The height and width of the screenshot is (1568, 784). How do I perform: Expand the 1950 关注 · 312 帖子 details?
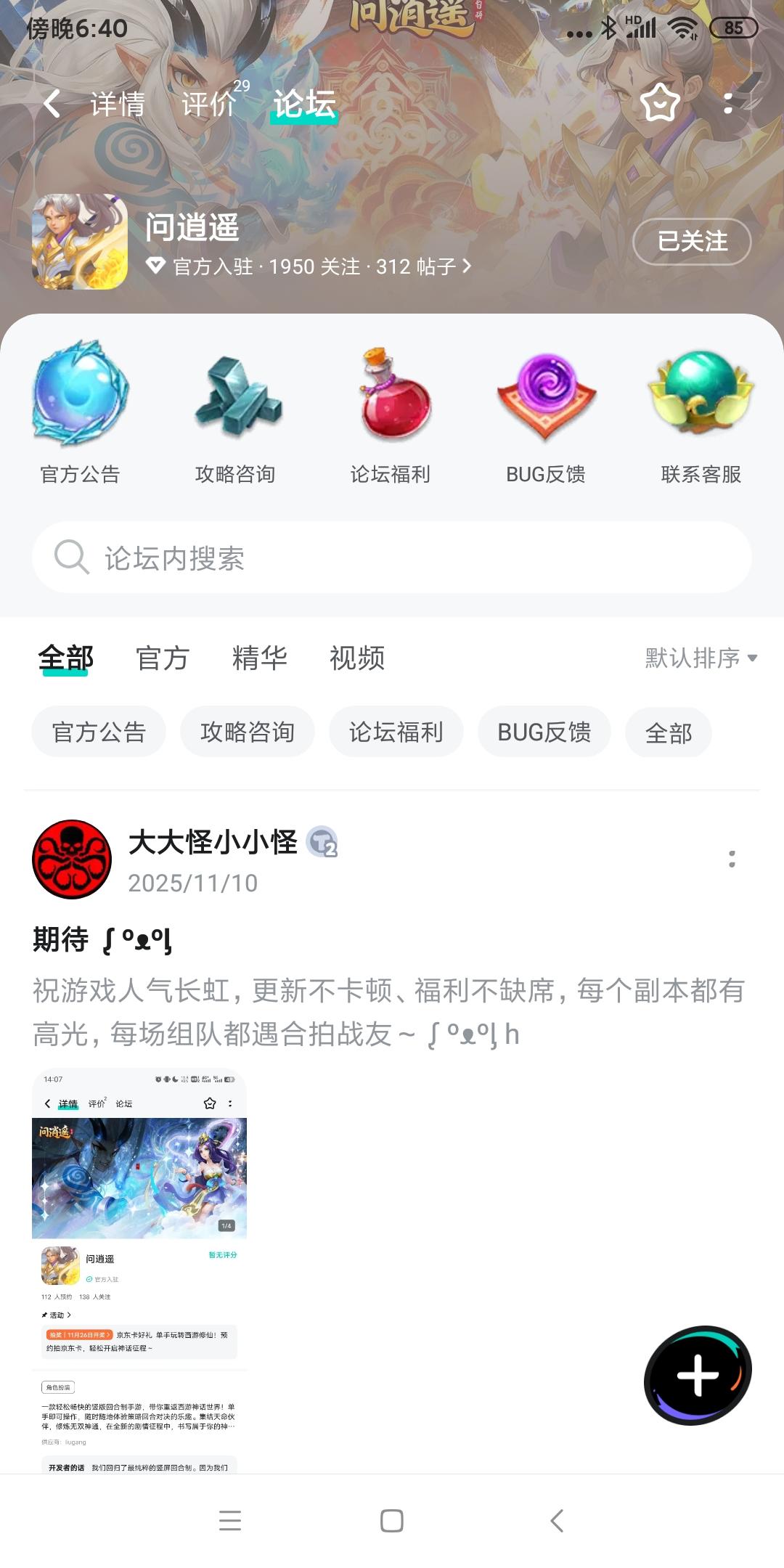[319, 266]
